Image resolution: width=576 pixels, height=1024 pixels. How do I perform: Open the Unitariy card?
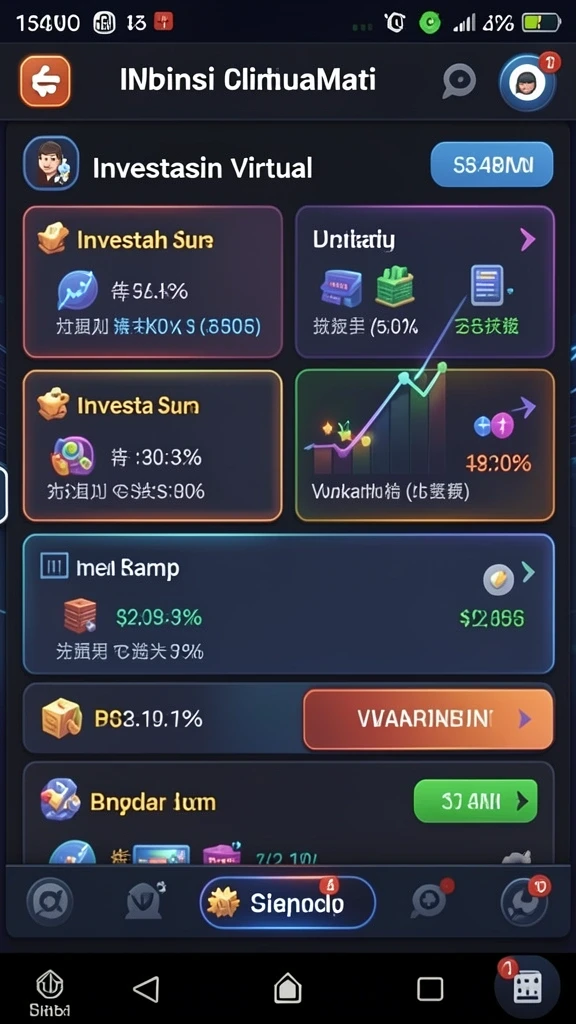pyautogui.click(x=425, y=282)
